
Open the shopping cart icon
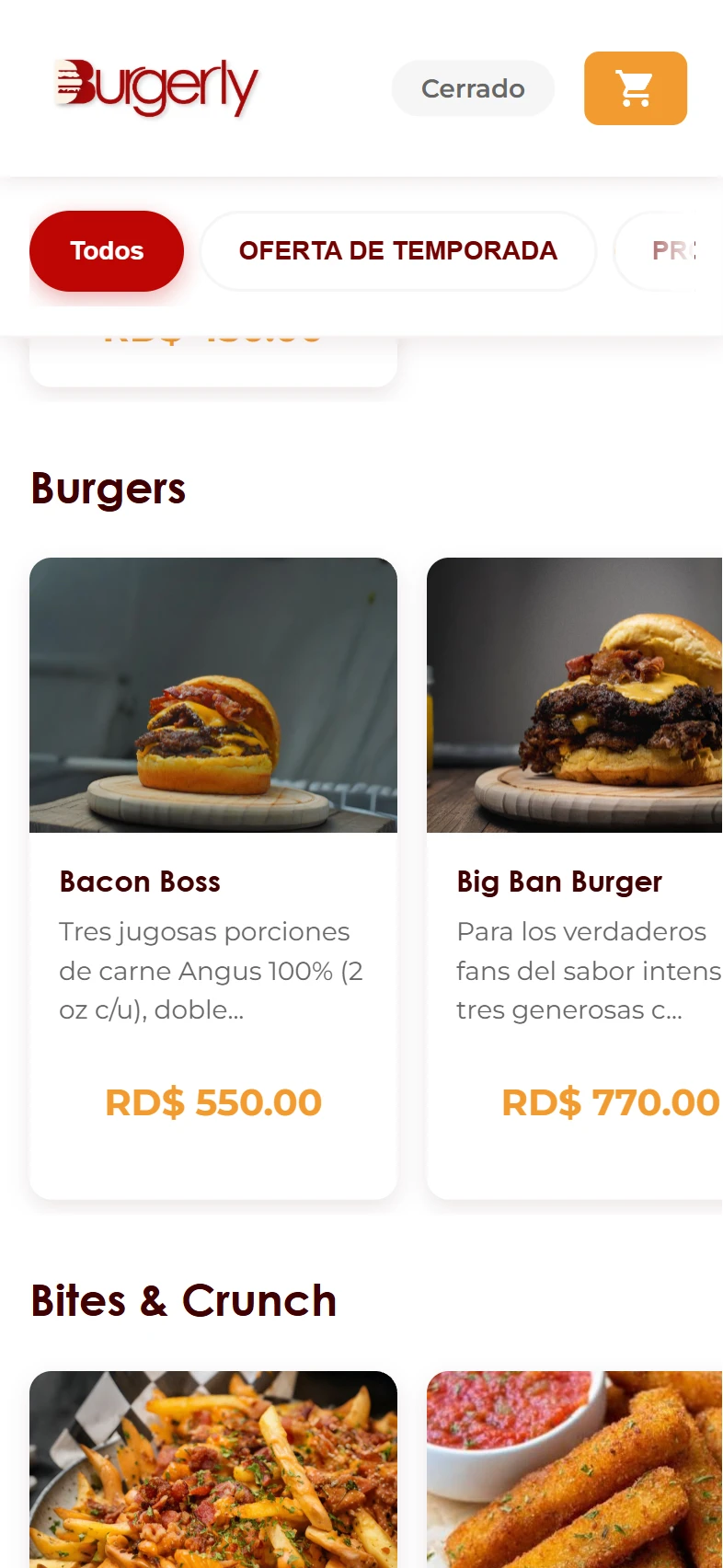click(635, 88)
